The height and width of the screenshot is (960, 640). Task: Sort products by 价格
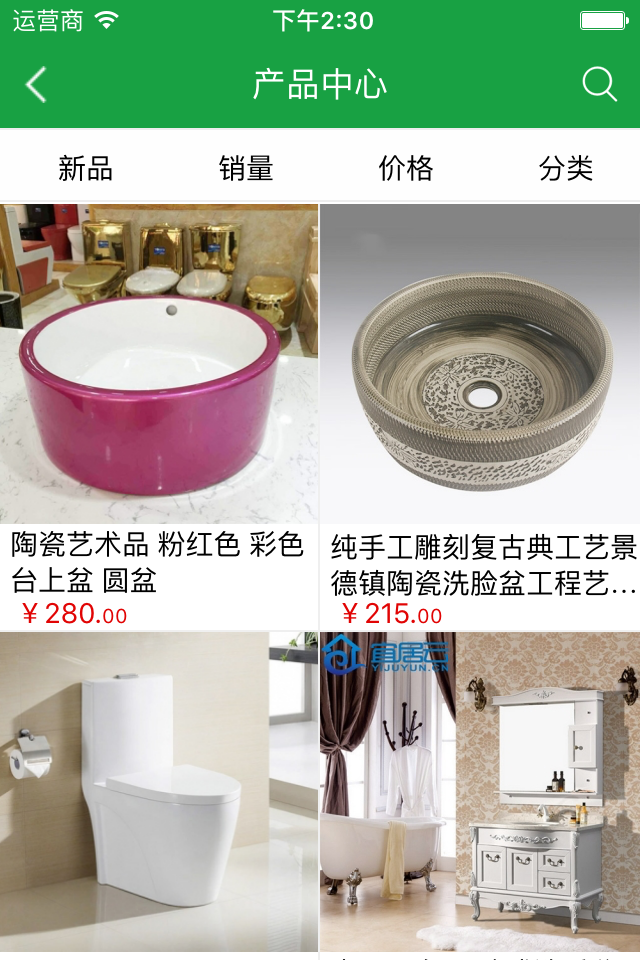pyautogui.click(x=406, y=168)
